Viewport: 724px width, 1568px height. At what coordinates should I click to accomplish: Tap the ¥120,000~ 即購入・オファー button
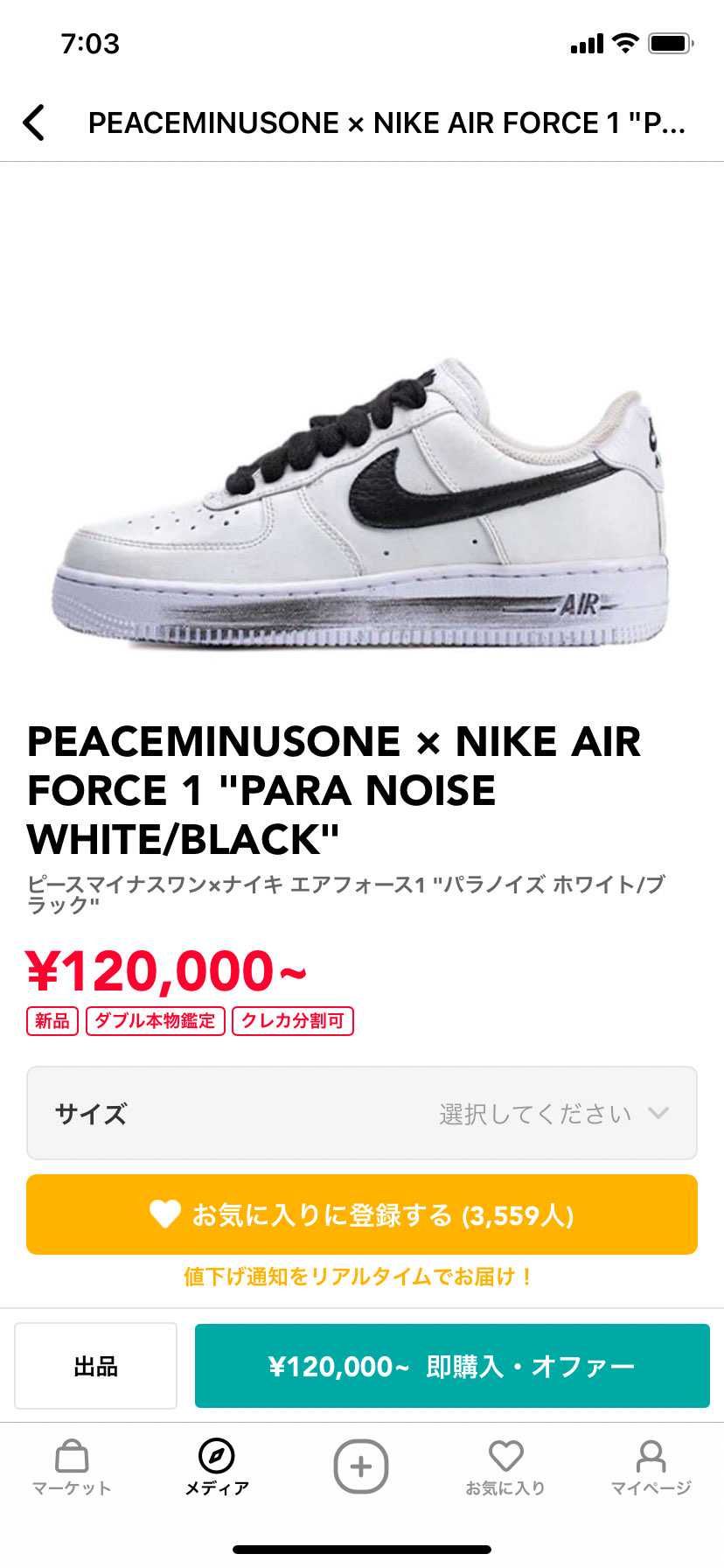pyautogui.click(x=452, y=1366)
